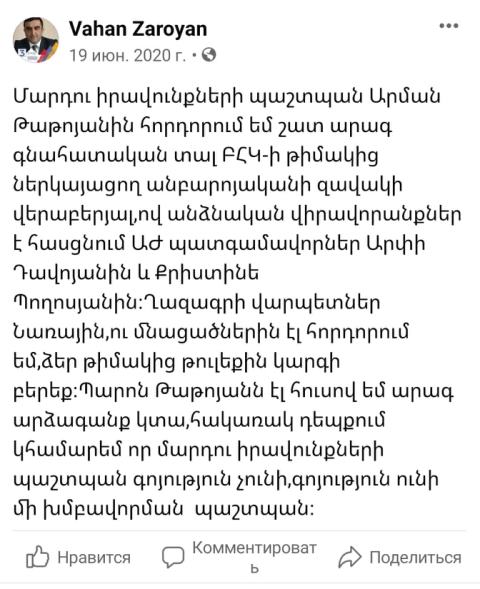Open Vahan Zaroyan's profile picture
The height and width of the screenshot is (589, 480).
point(36,40)
